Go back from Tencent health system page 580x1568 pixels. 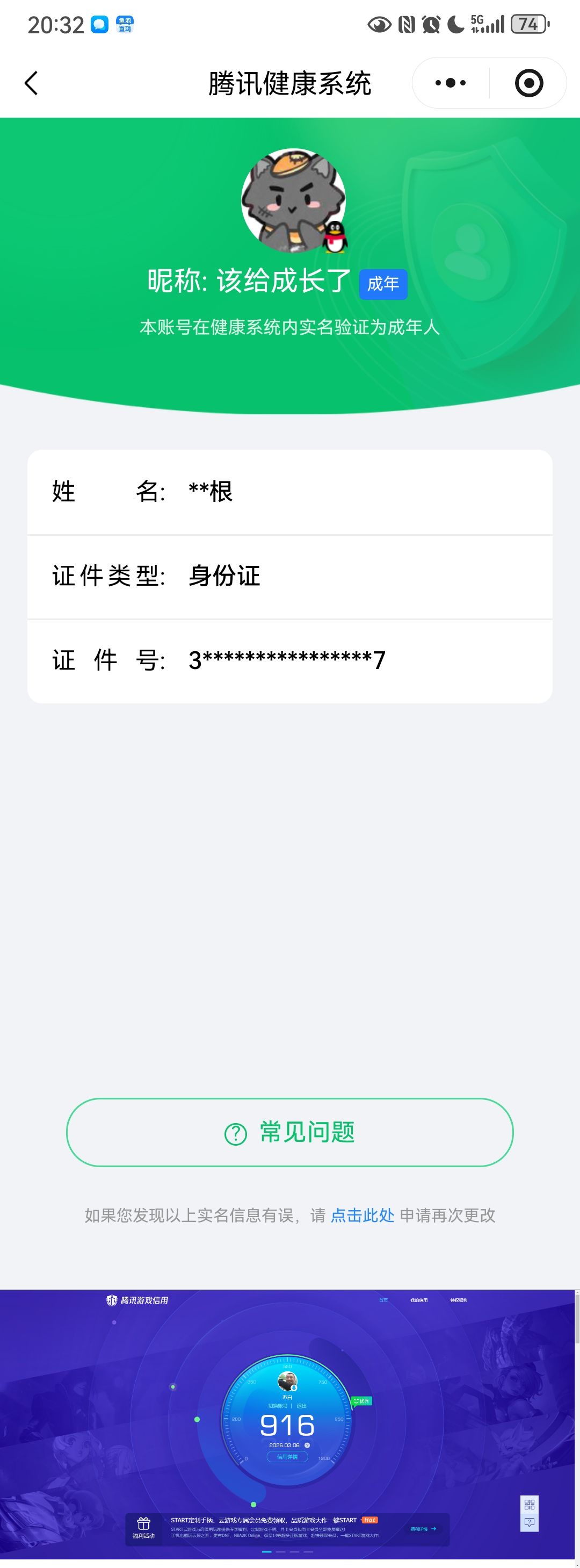coord(31,83)
